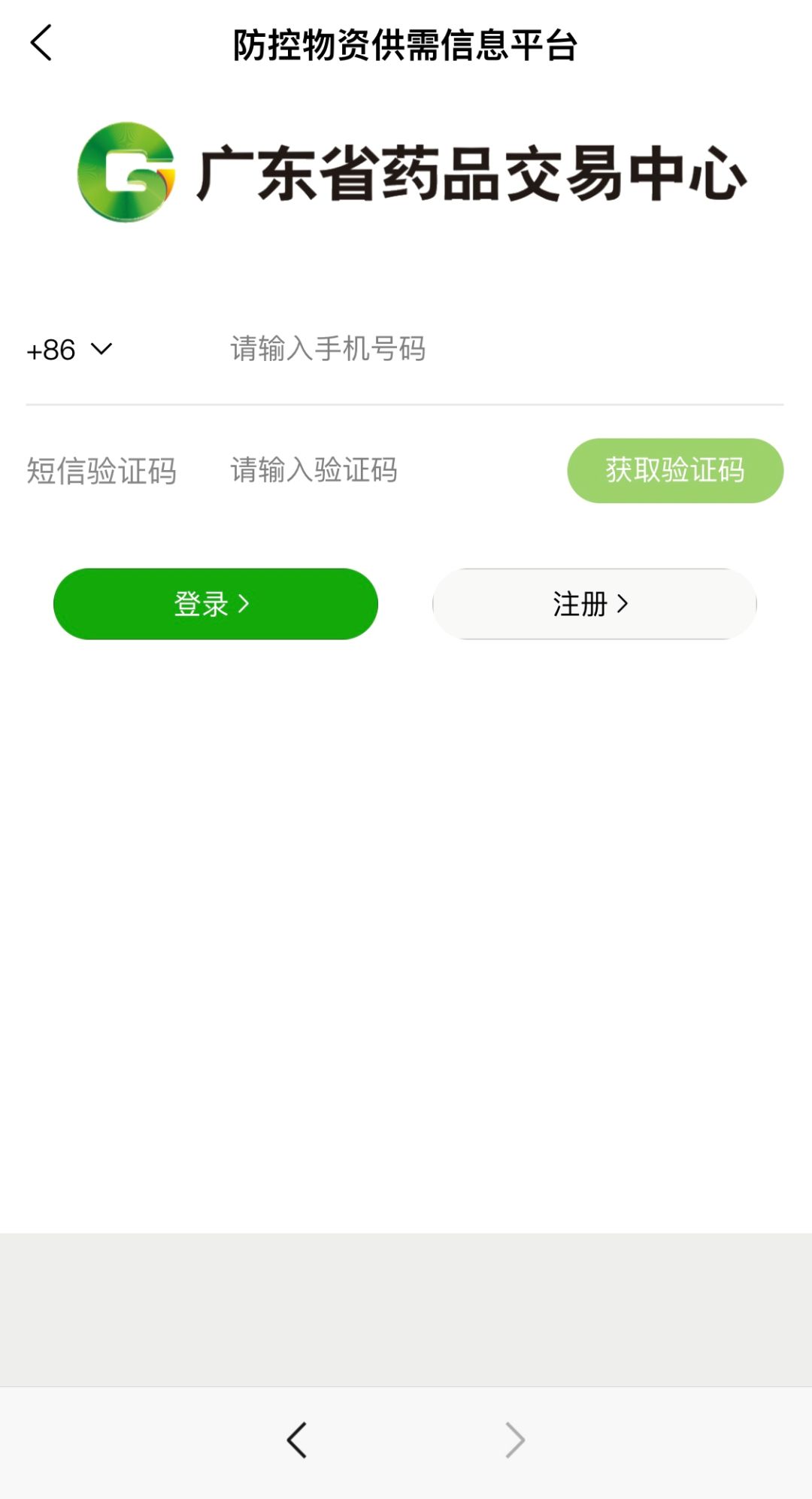Image resolution: width=812 pixels, height=1499 pixels.
Task: Tap 获取验证码 to get SMS code
Action: pos(675,470)
